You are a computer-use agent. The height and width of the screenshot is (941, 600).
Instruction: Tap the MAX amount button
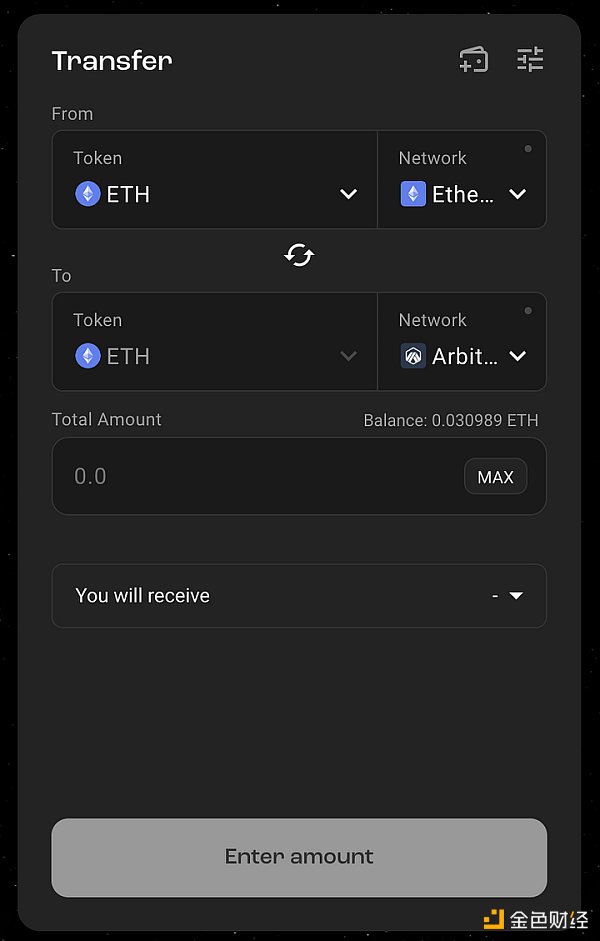(495, 477)
